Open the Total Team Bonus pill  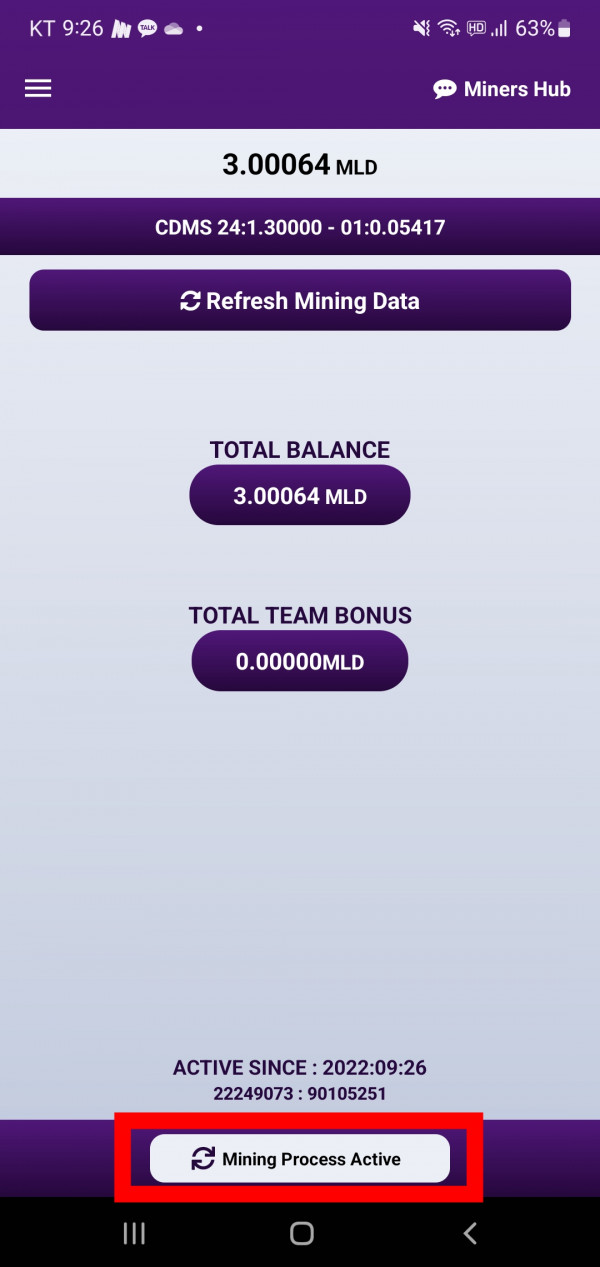[x=300, y=661]
